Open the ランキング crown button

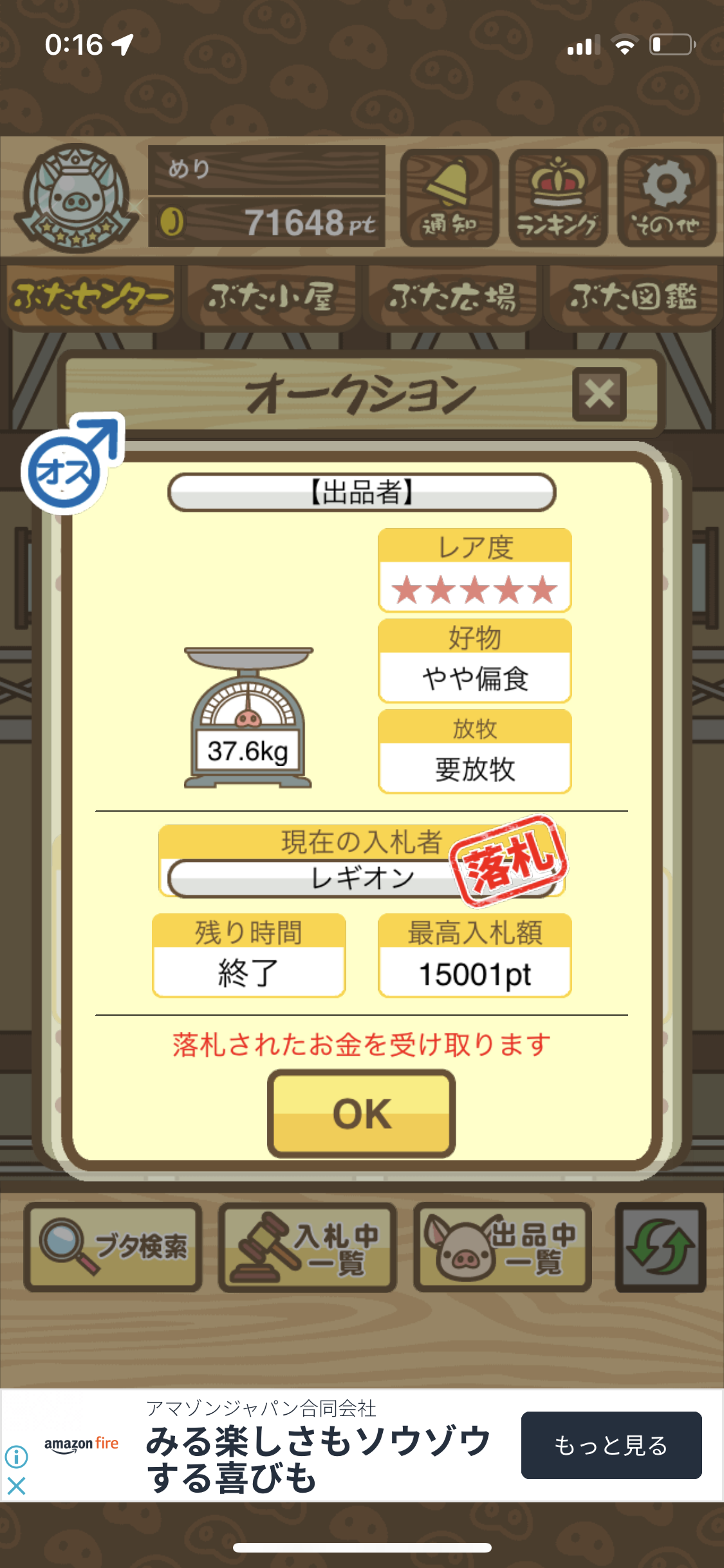557,198
